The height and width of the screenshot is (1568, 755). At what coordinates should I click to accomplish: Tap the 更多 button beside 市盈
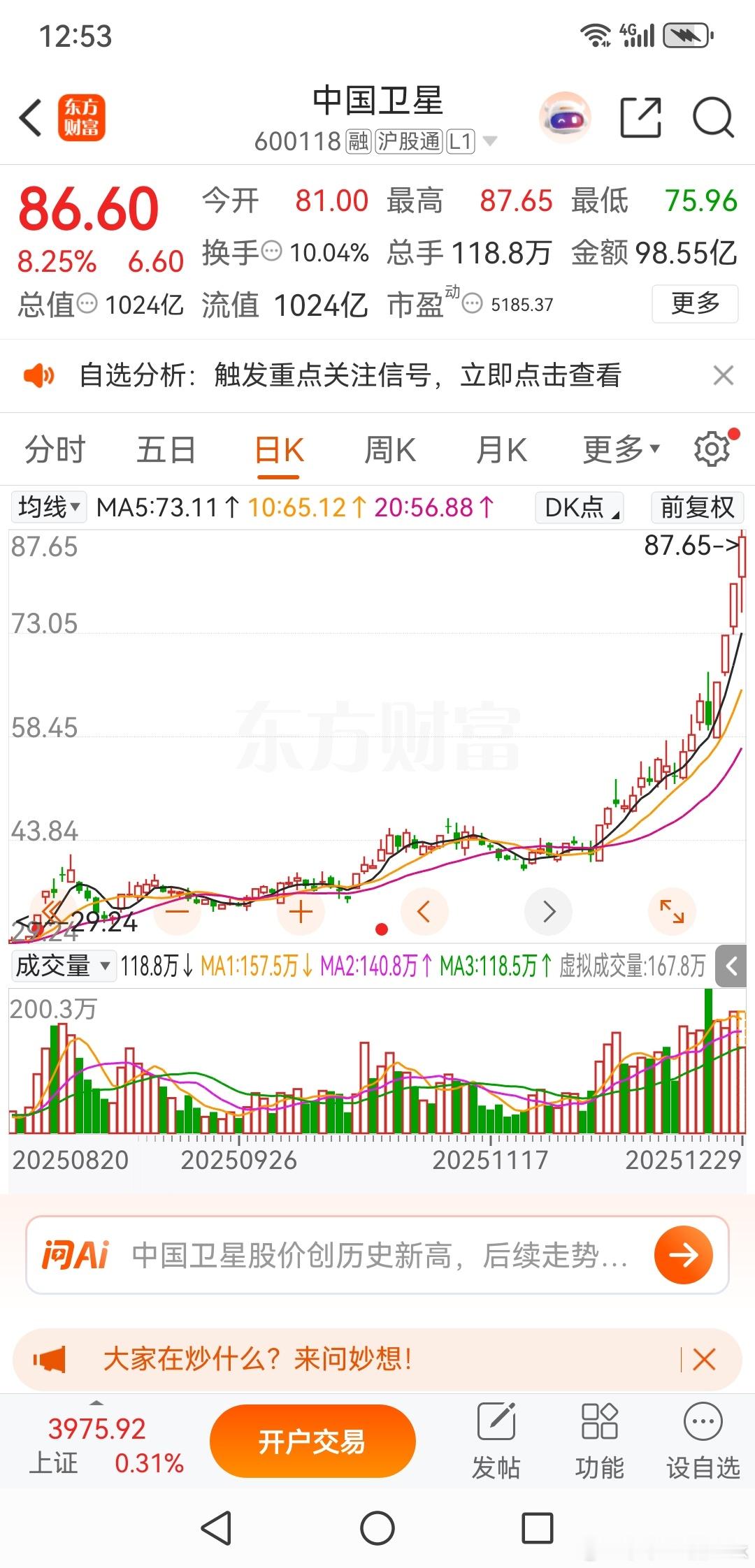click(x=695, y=304)
